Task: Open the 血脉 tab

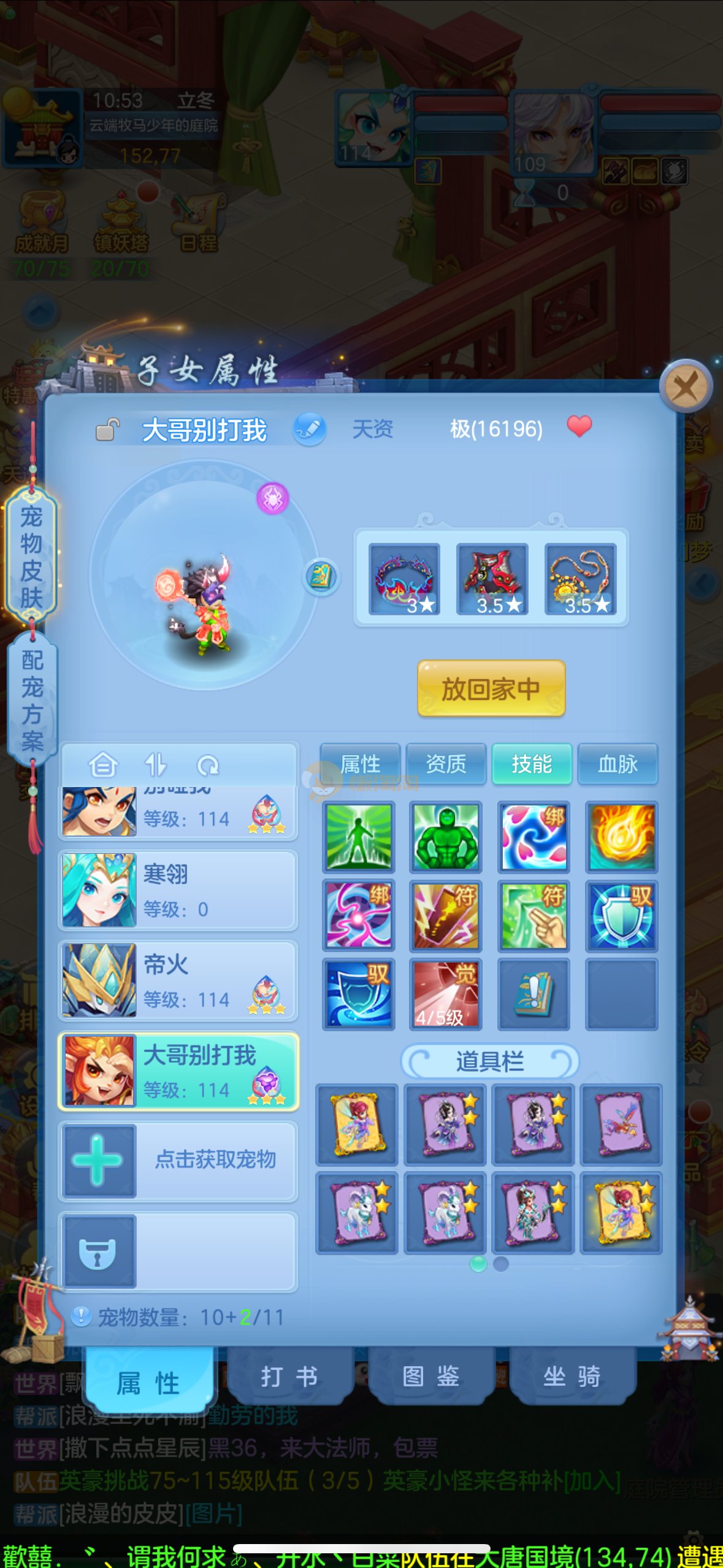Action: coord(618,764)
